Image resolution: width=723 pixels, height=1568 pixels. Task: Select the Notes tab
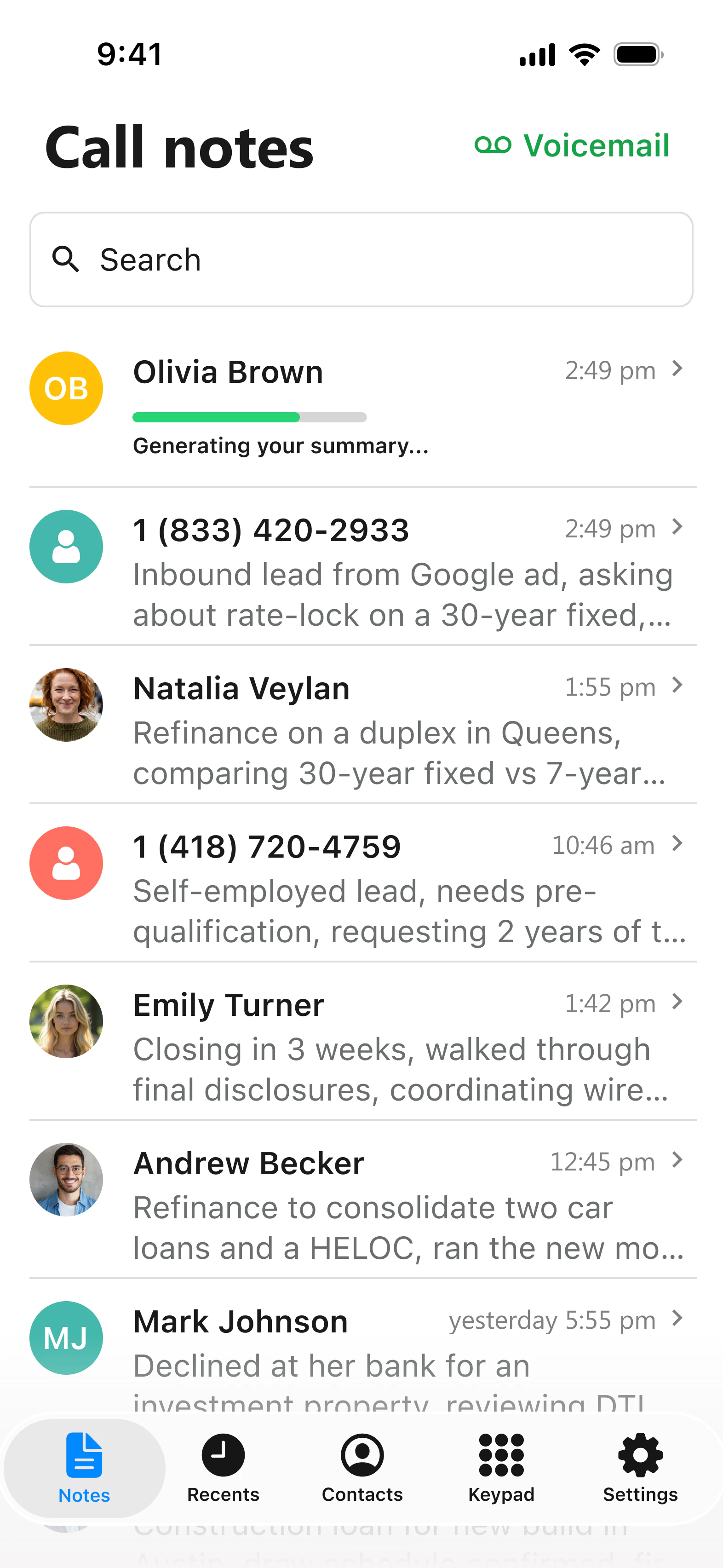84,1468
